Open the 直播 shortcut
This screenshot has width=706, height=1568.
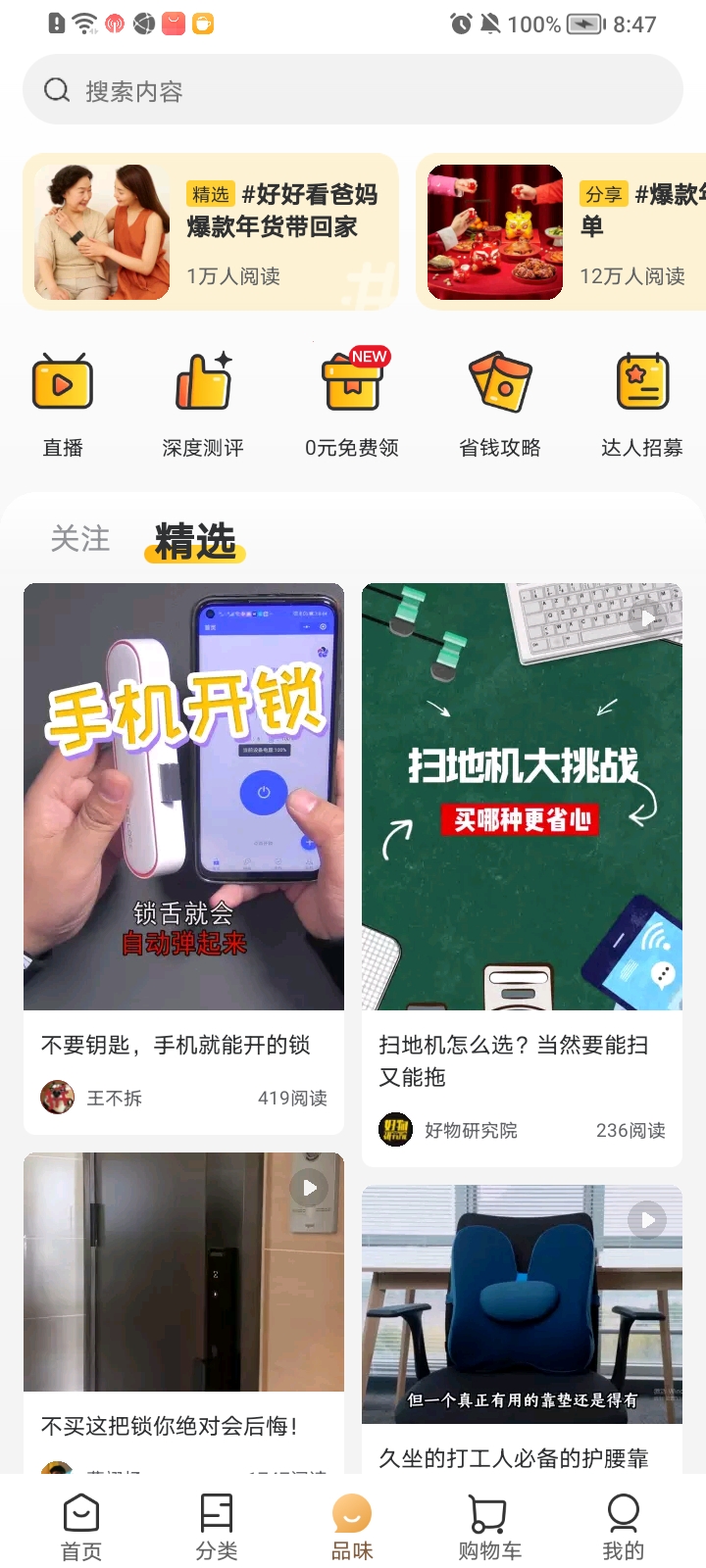[x=63, y=406]
